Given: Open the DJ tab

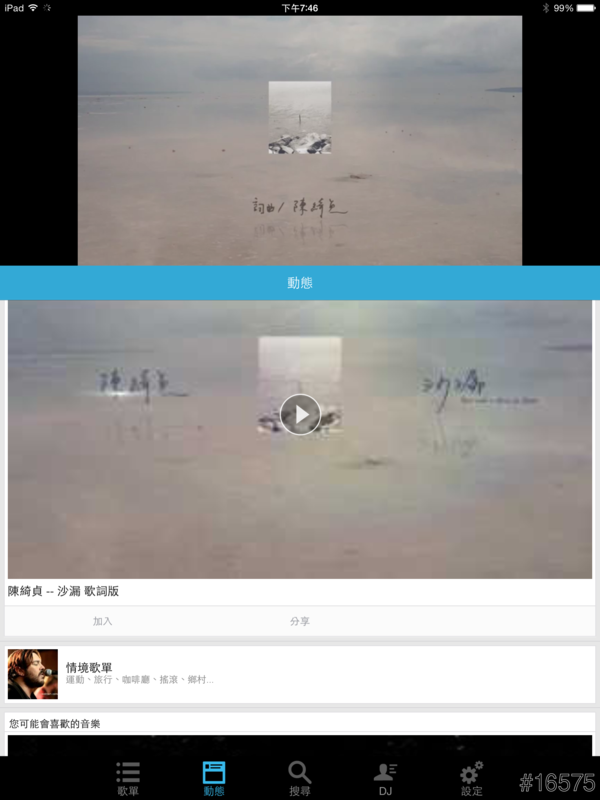Looking at the screenshot, I should click(385, 778).
